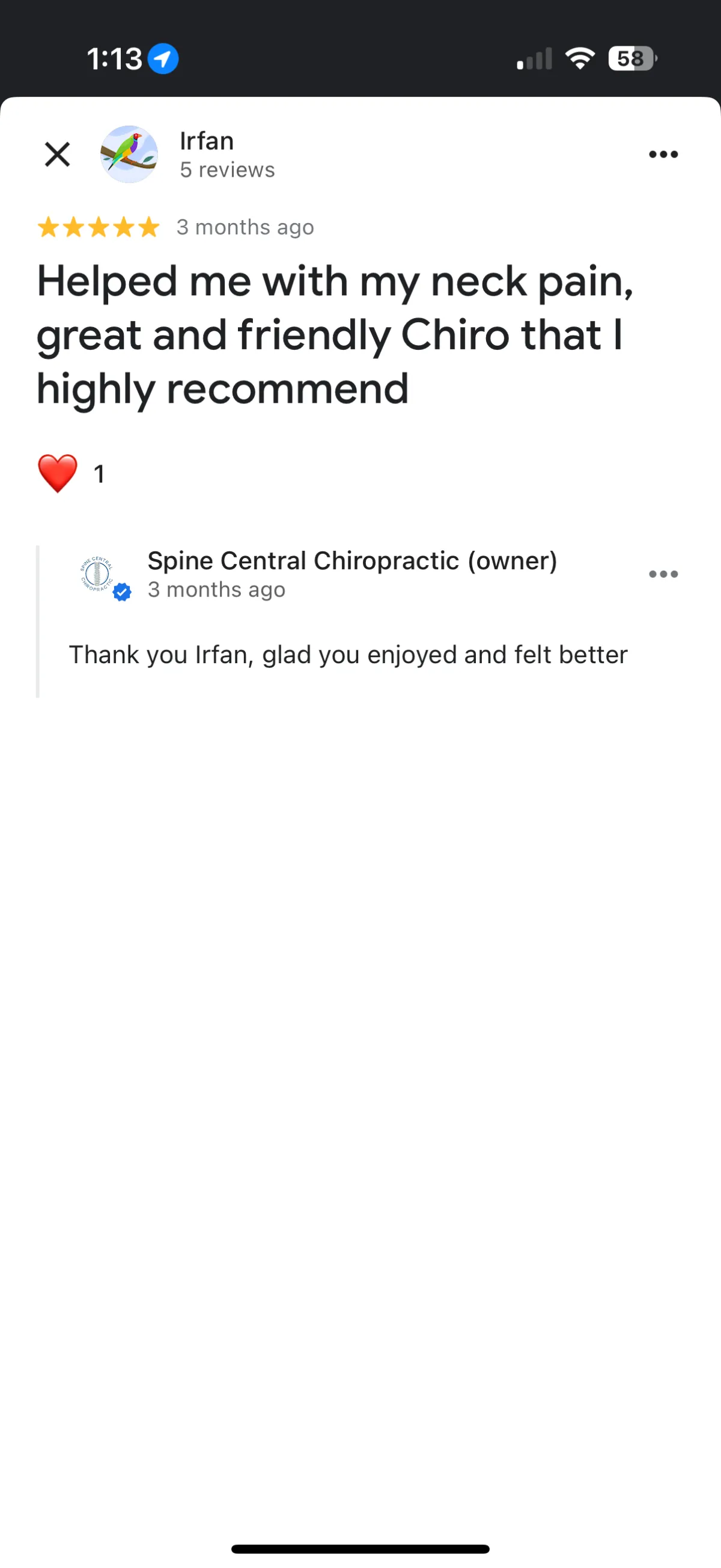
Task: View Irfan's profile by name
Action: coord(206,141)
